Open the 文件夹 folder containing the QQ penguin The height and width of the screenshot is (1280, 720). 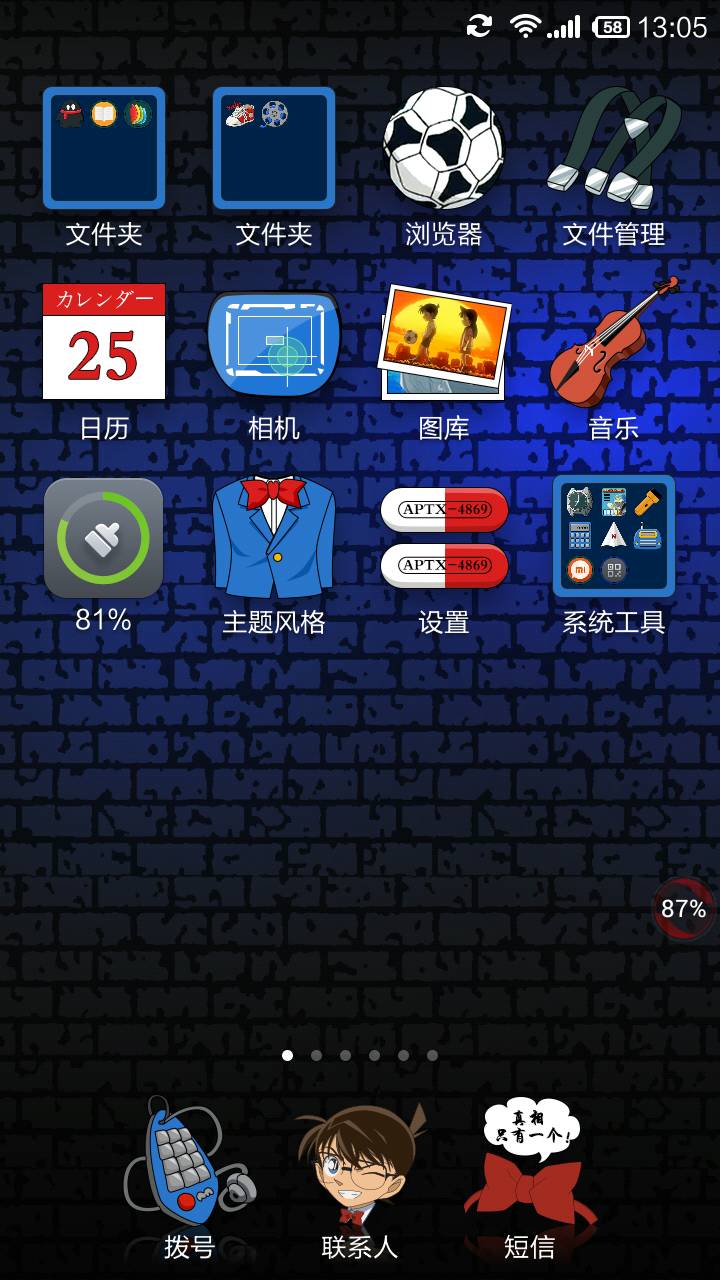coord(104,149)
